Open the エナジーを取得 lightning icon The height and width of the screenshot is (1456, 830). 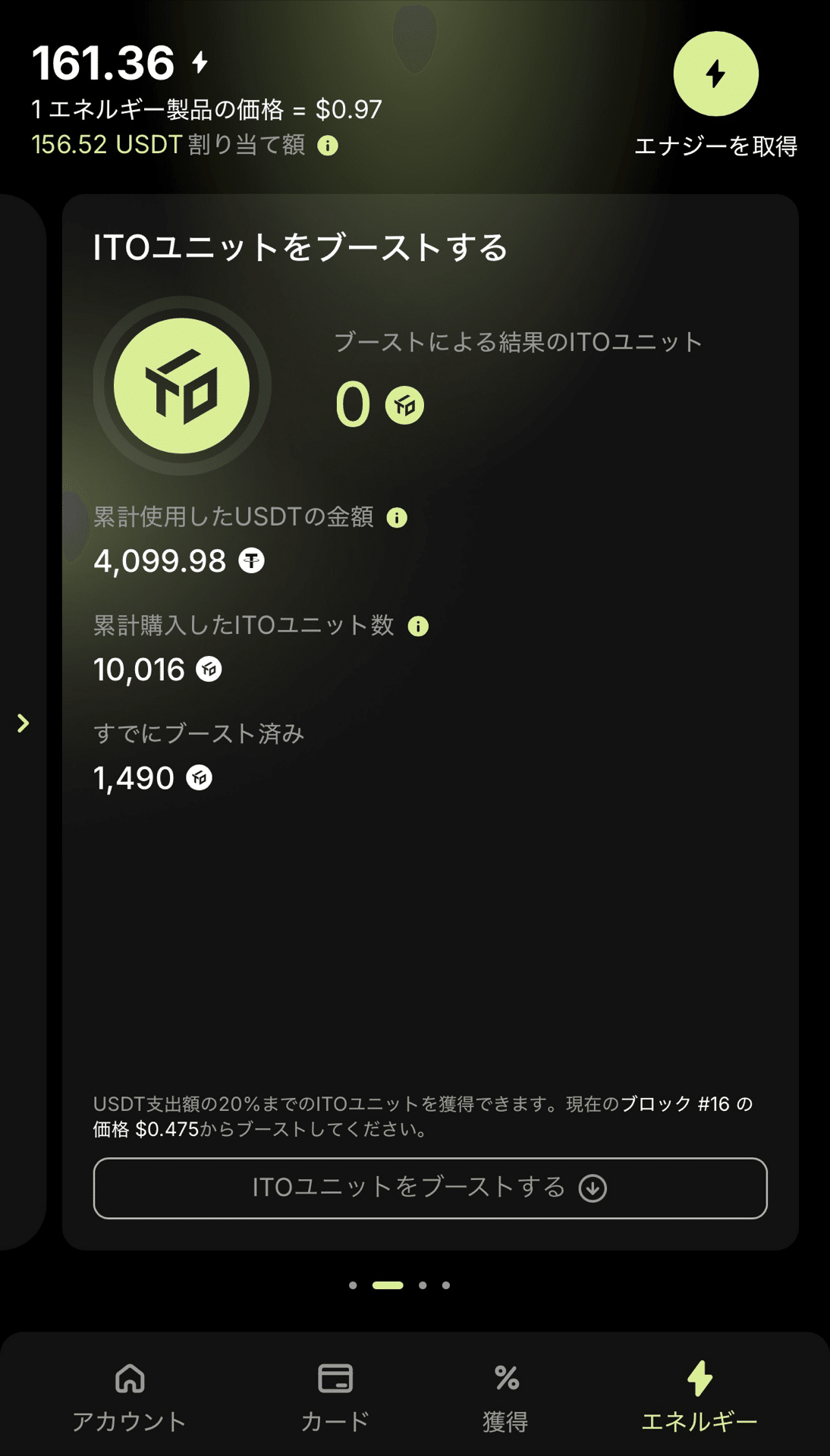tap(714, 73)
